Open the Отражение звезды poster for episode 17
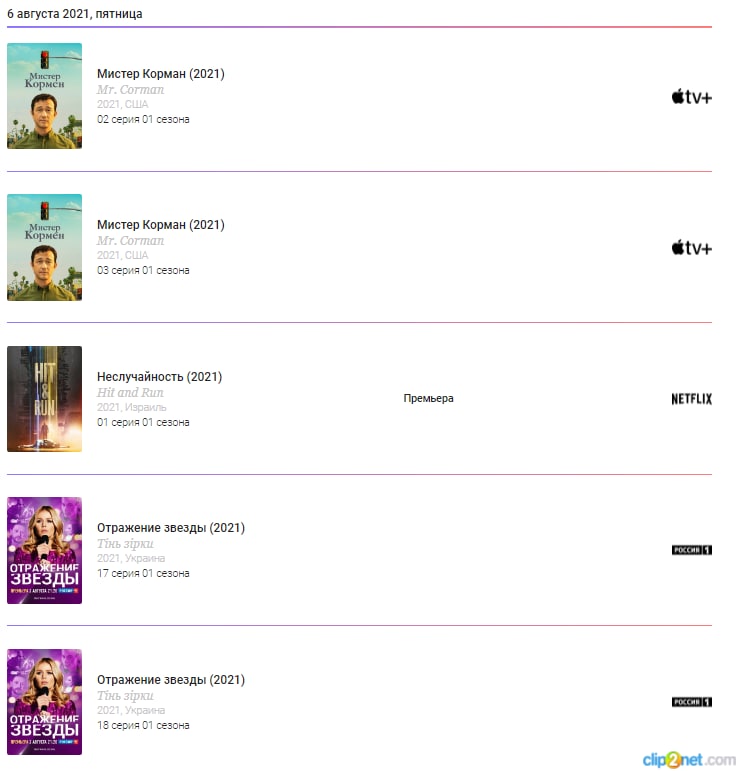 click(x=44, y=550)
